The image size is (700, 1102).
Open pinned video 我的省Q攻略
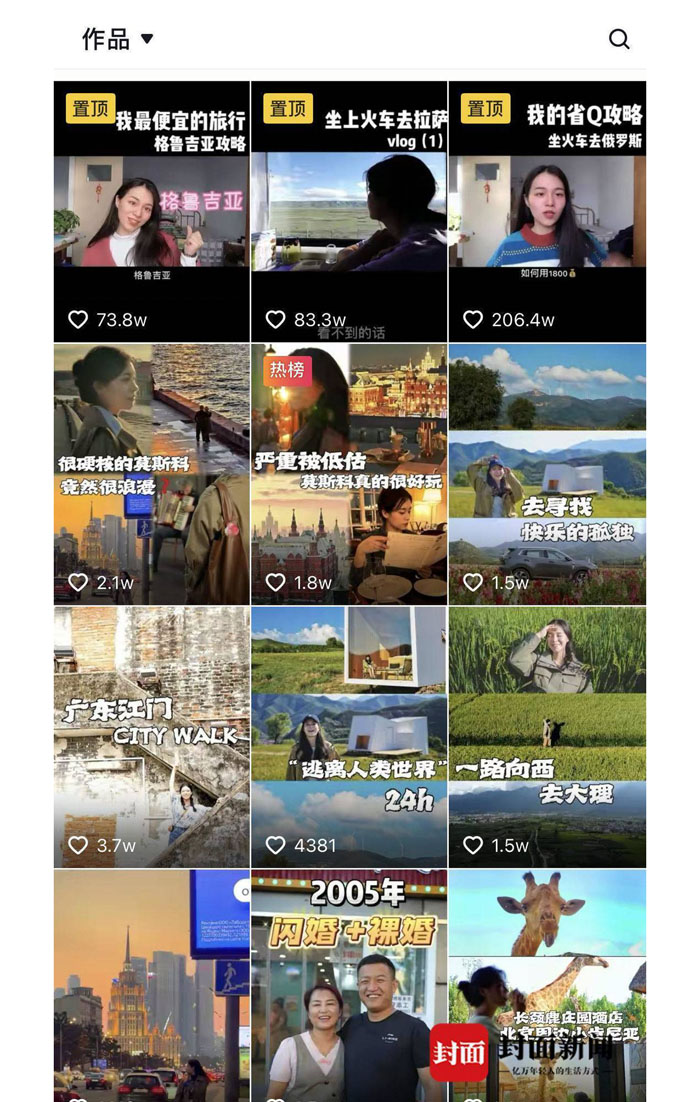click(x=547, y=212)
